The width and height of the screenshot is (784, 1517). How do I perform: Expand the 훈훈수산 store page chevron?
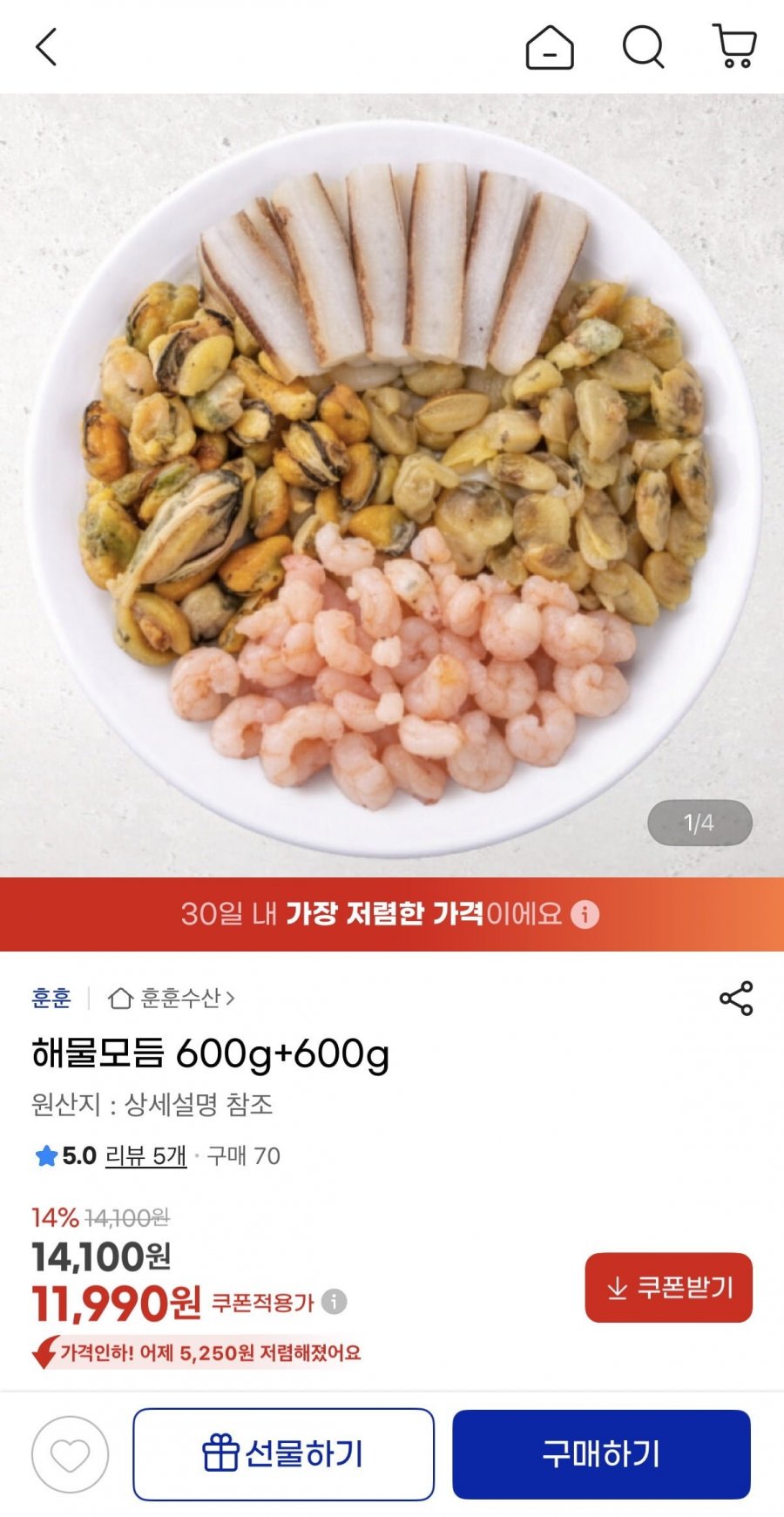232,999
